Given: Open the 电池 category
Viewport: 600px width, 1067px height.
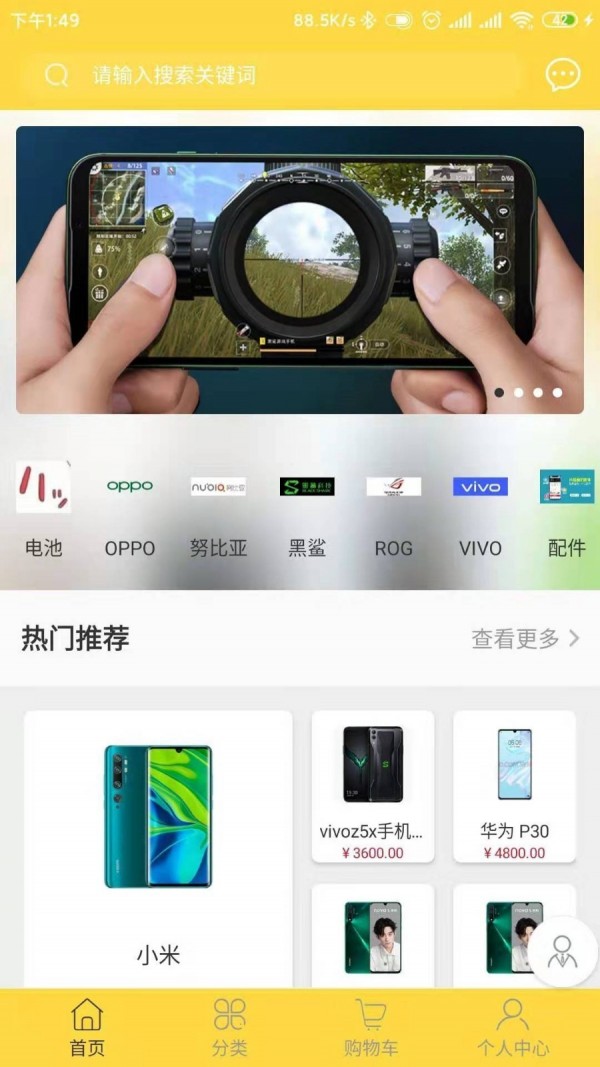Looking at the screenshot, I should [x=43, y=512].
